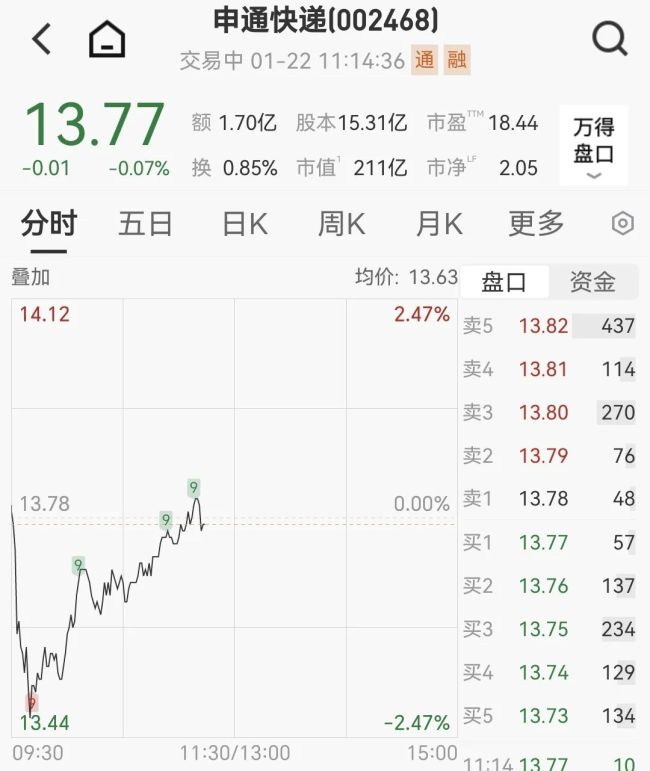Switch to 日K chart tab

coord(244,224)
